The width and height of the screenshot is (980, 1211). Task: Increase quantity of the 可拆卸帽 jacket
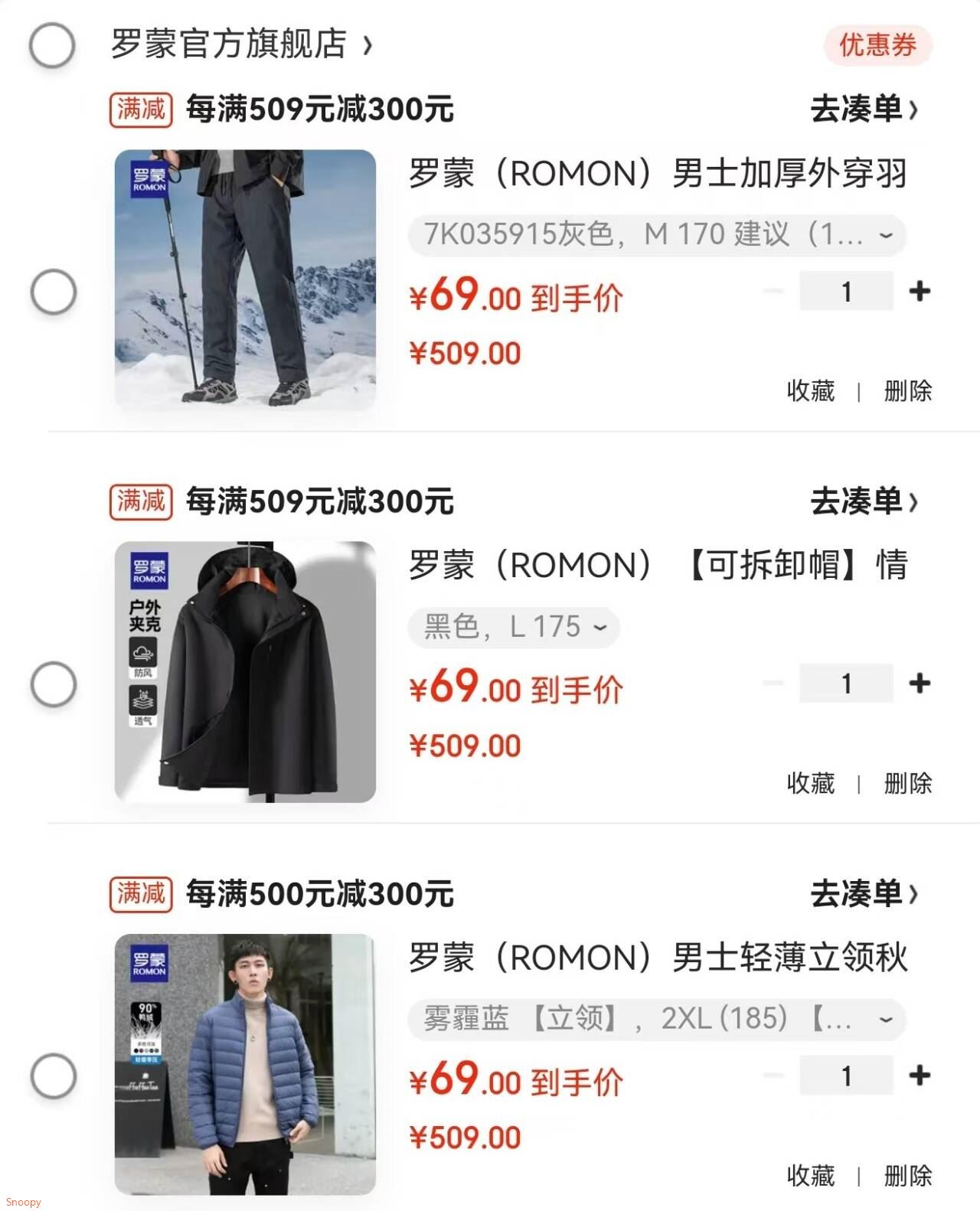pos(920,683)
